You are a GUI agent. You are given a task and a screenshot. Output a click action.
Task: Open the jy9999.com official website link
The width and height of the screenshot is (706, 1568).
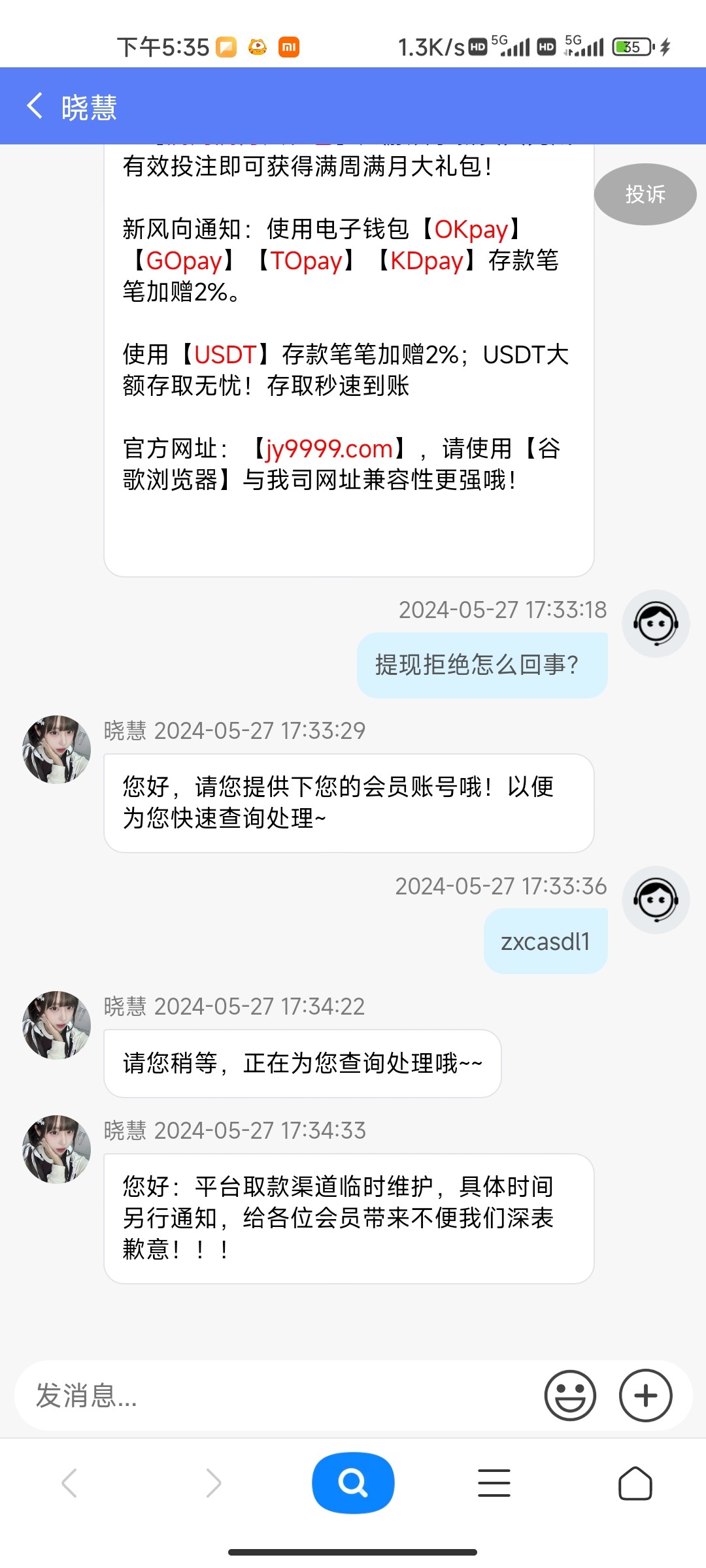click(x=329, y=449)
